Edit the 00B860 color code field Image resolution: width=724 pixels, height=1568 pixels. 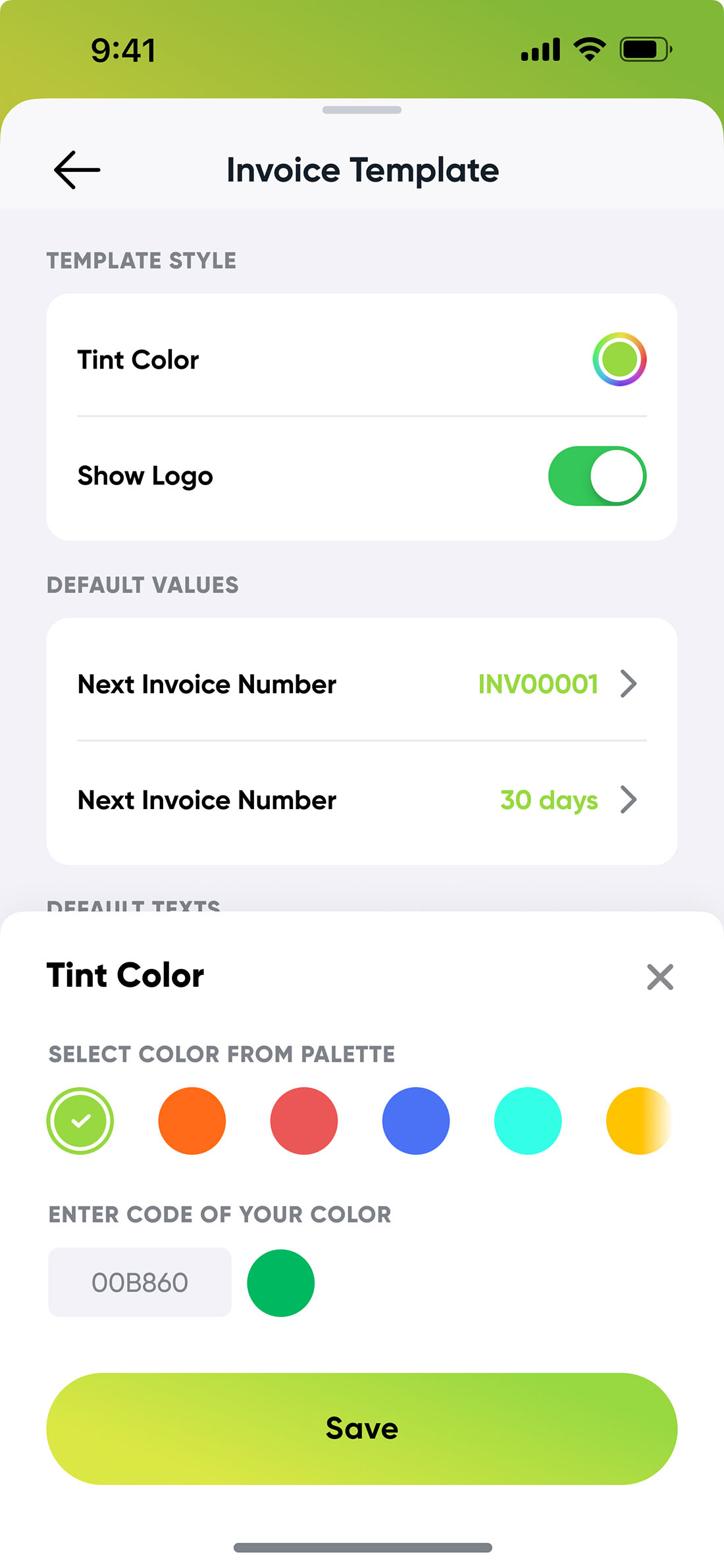pos(140,1282)
